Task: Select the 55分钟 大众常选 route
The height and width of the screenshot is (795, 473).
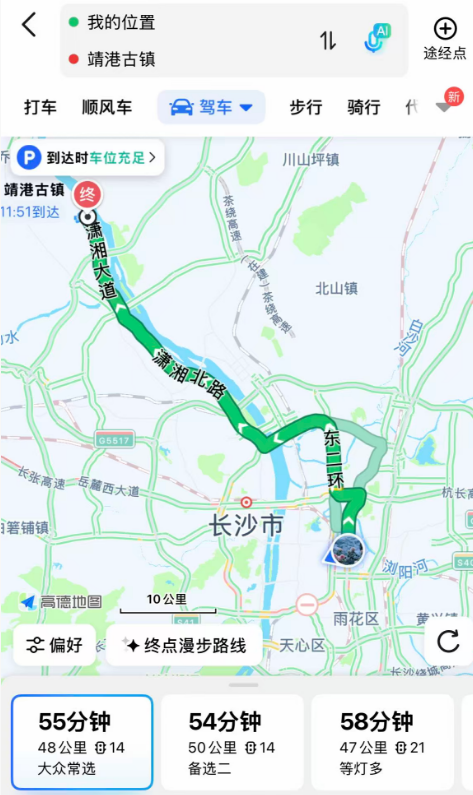Action: click(82, 742)
